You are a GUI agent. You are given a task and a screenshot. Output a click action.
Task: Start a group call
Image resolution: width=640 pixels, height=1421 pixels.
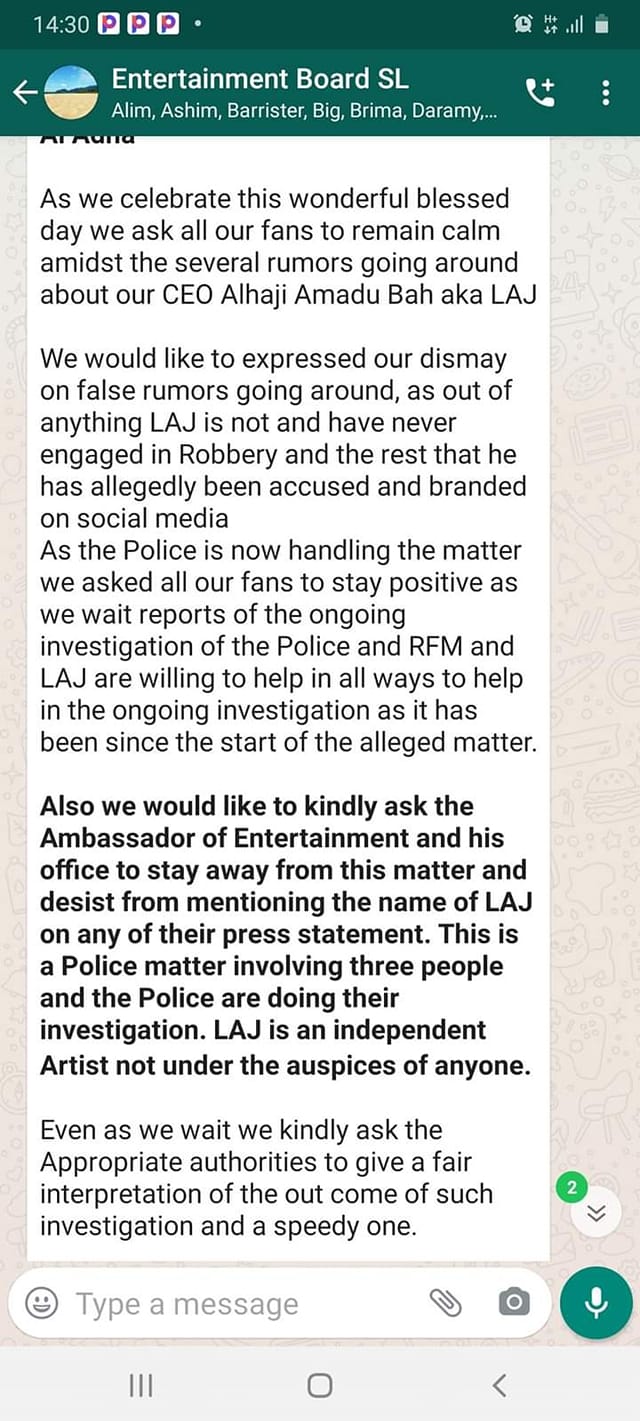pyautogui.click(x=541, y=93)
